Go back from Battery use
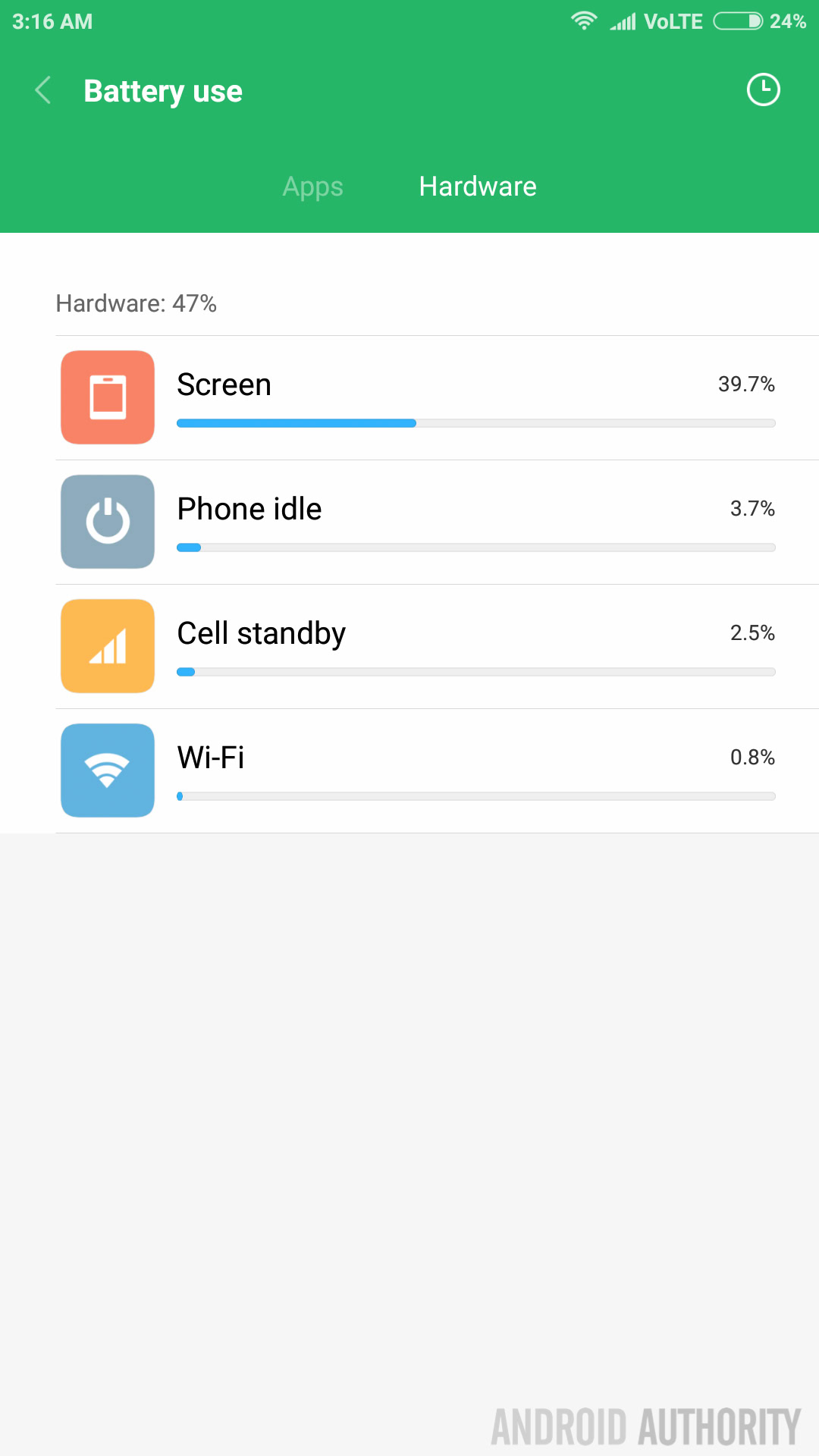The height and width of the screenshot is (1456, 819). 44,90
